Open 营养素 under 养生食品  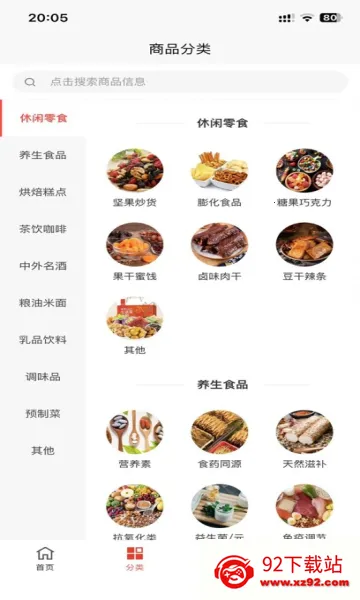tap(135, 440)
